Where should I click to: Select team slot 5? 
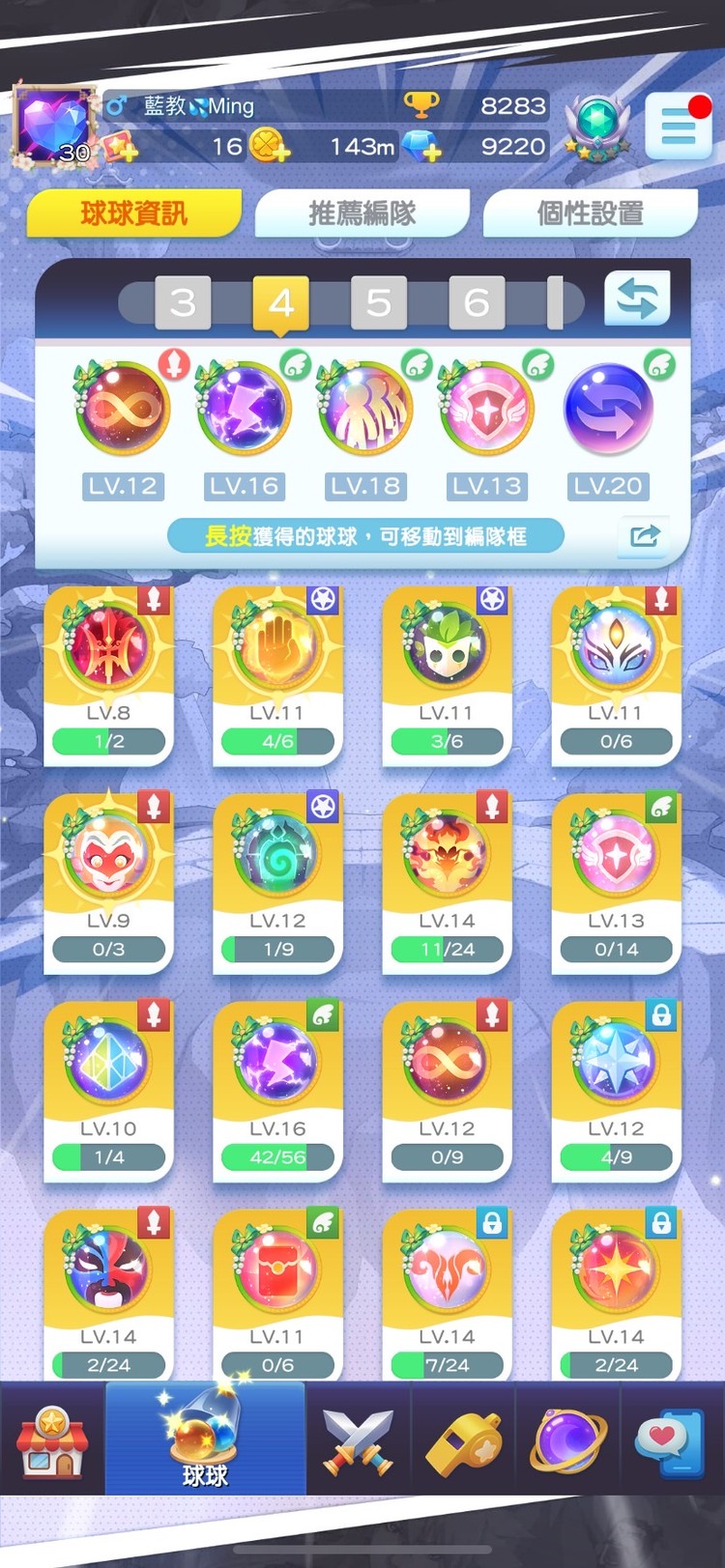378,303
